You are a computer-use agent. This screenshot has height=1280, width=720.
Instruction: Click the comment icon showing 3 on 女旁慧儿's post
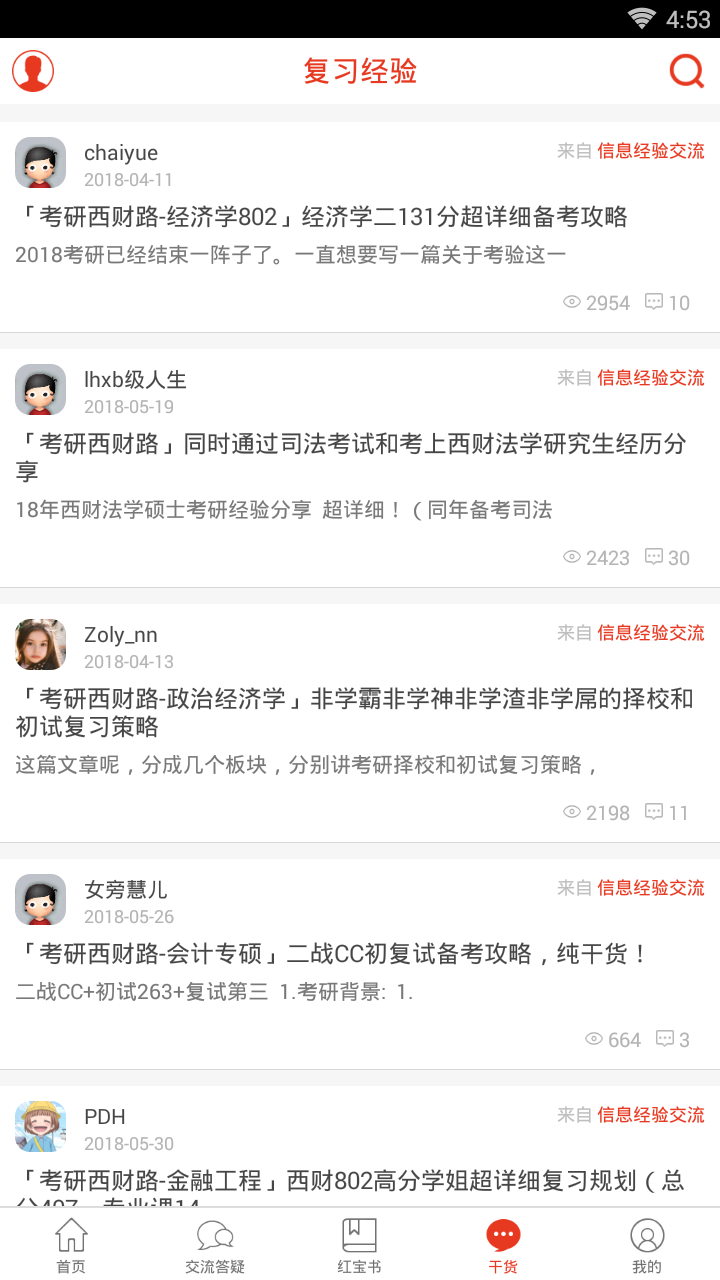pyautogui.click(x=665, y=1039)
